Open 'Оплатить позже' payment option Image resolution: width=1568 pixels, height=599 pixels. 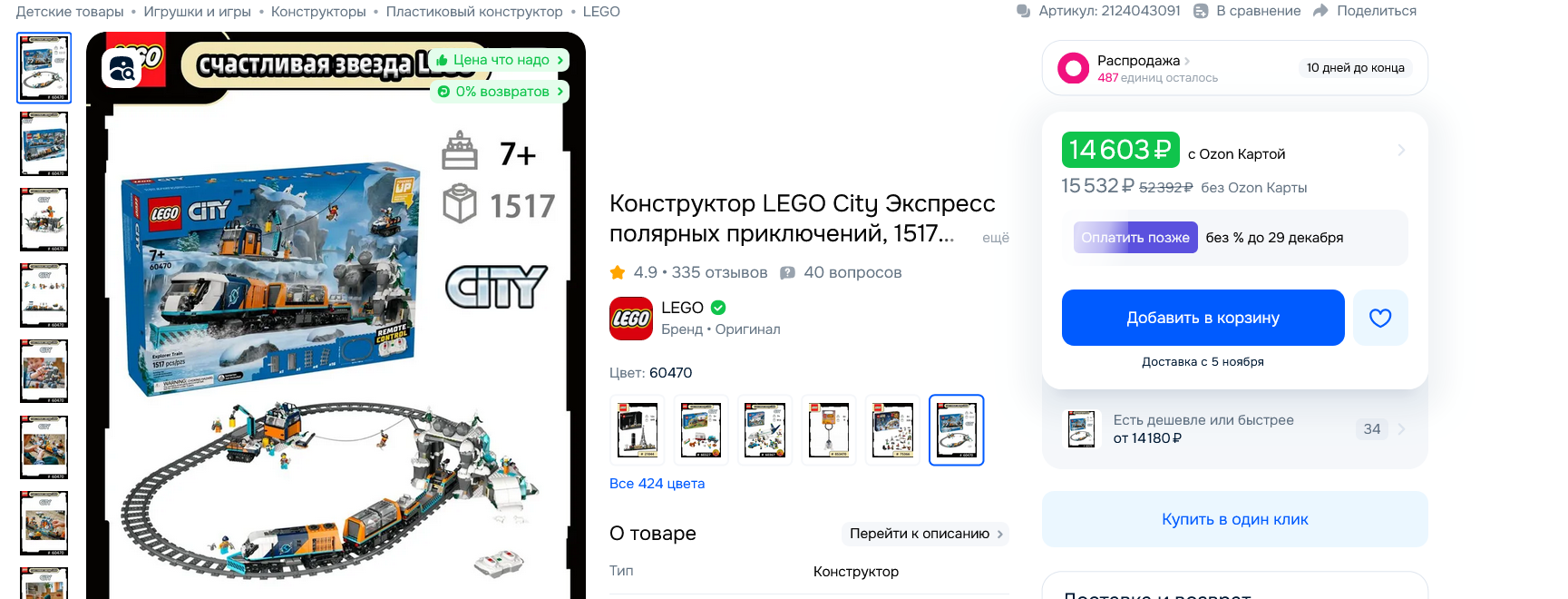tap(1135, 238)
